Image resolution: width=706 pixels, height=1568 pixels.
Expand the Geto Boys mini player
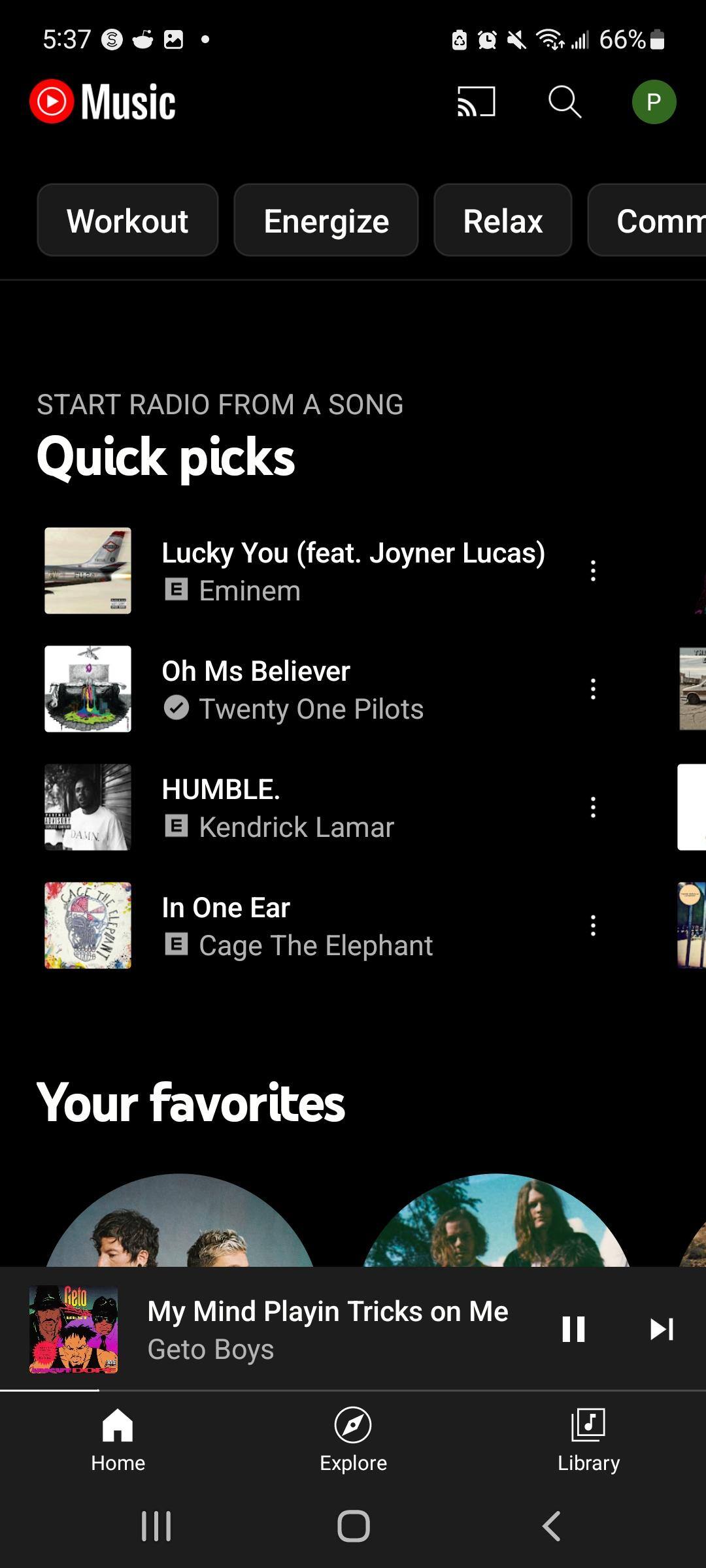327,1329
